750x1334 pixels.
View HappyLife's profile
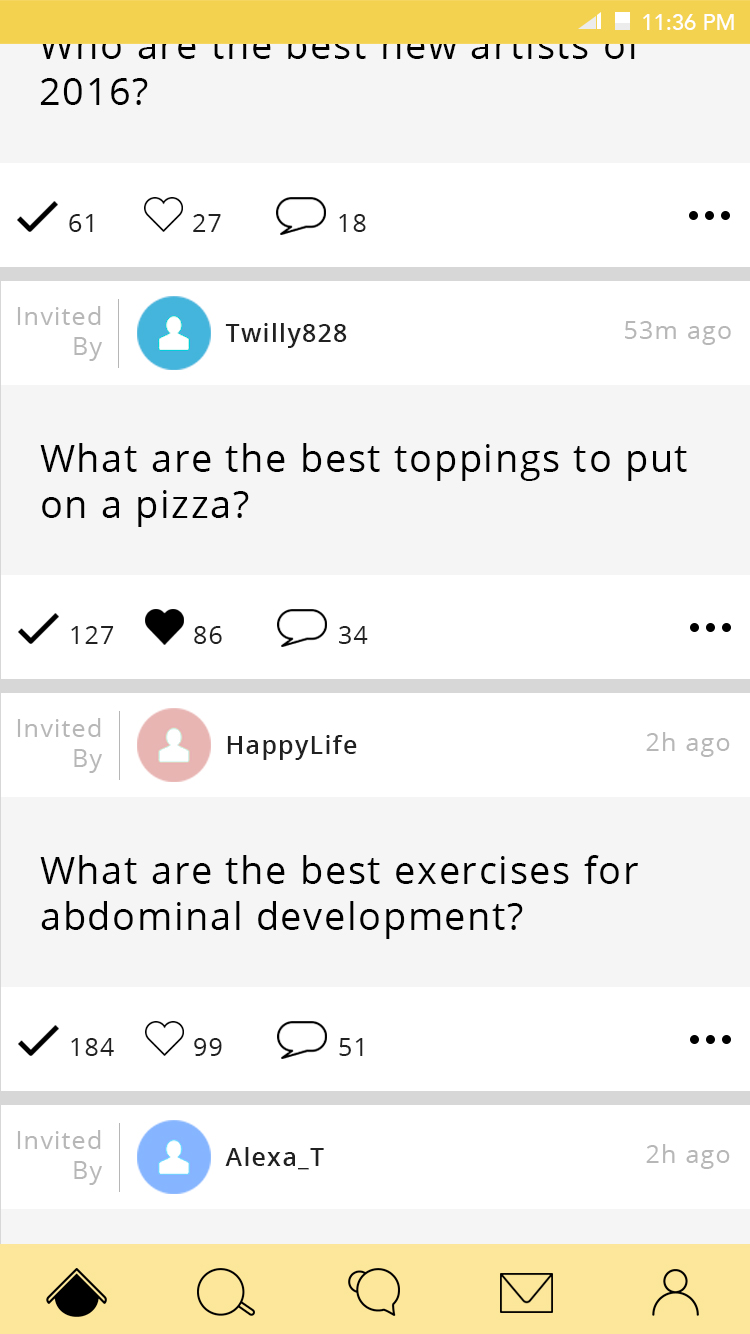174,745
